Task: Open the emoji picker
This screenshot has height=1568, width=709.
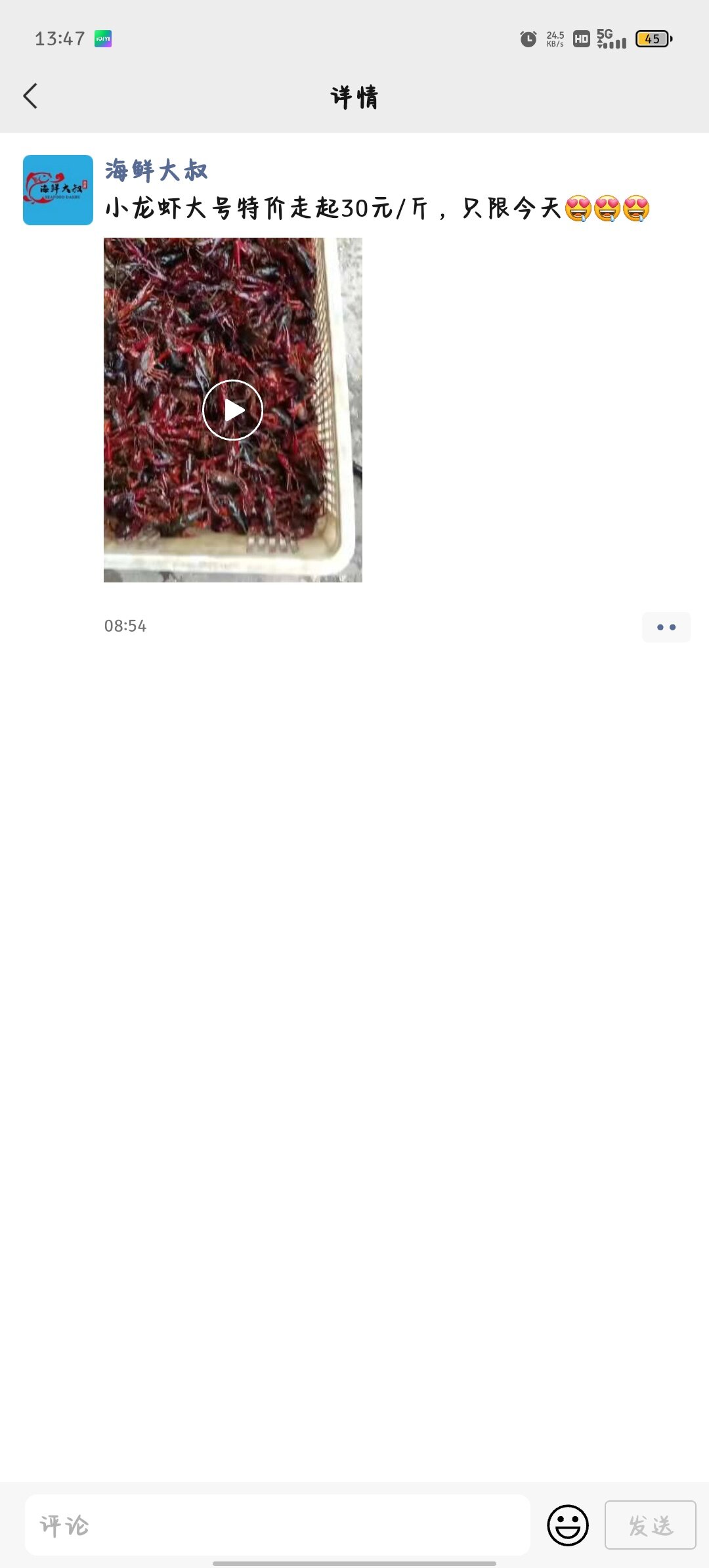Action: point(567,1525)
